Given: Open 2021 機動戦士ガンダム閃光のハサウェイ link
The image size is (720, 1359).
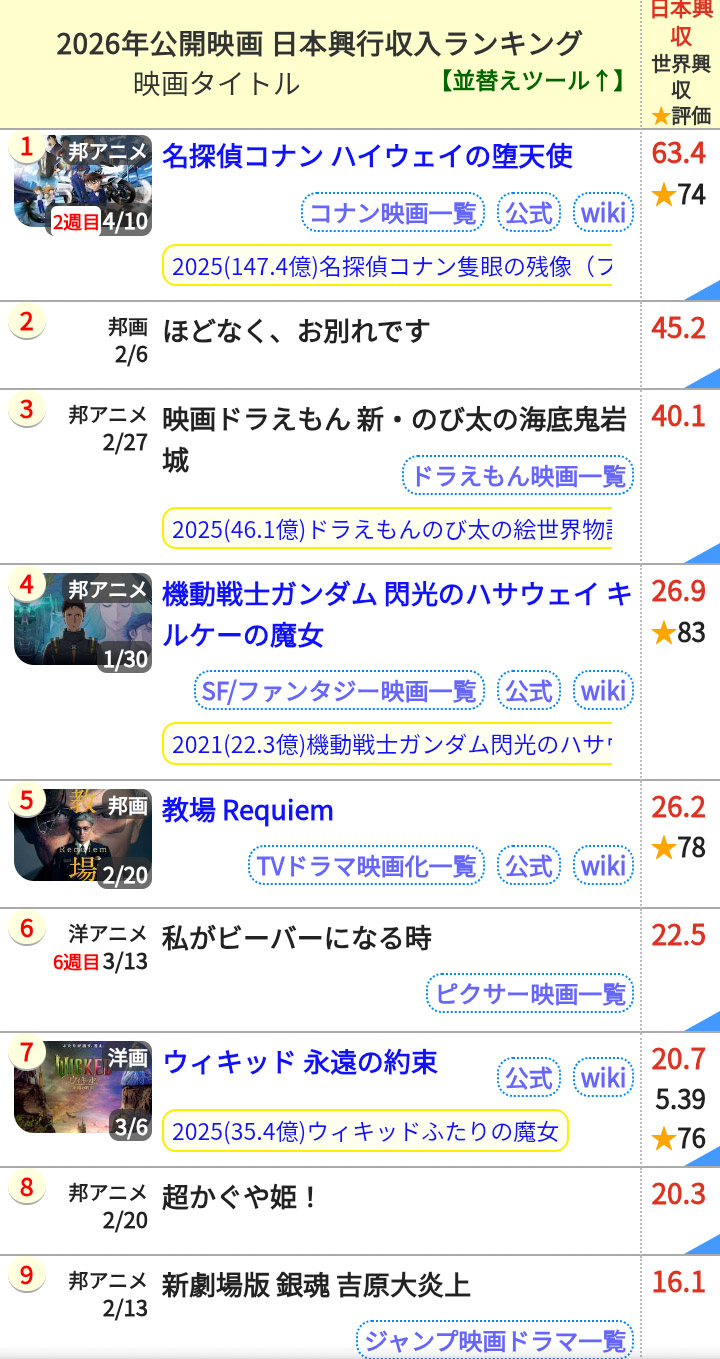Looking at the screenshot, I should pos(390,744).
